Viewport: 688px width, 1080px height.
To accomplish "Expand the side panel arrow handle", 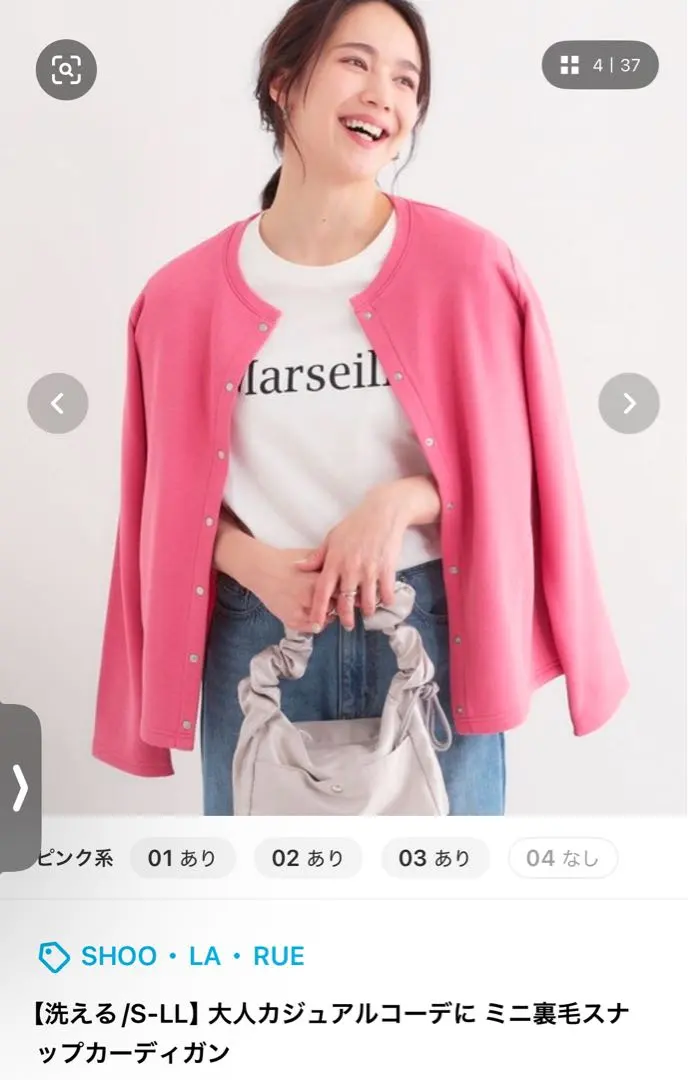I will pos(20,788).
